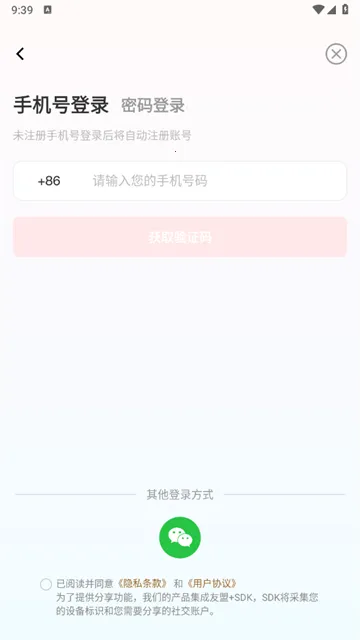The height and width of the screenshot is (640, 360).
Task: Close the login screen with X
Action: tap(336, 54)
